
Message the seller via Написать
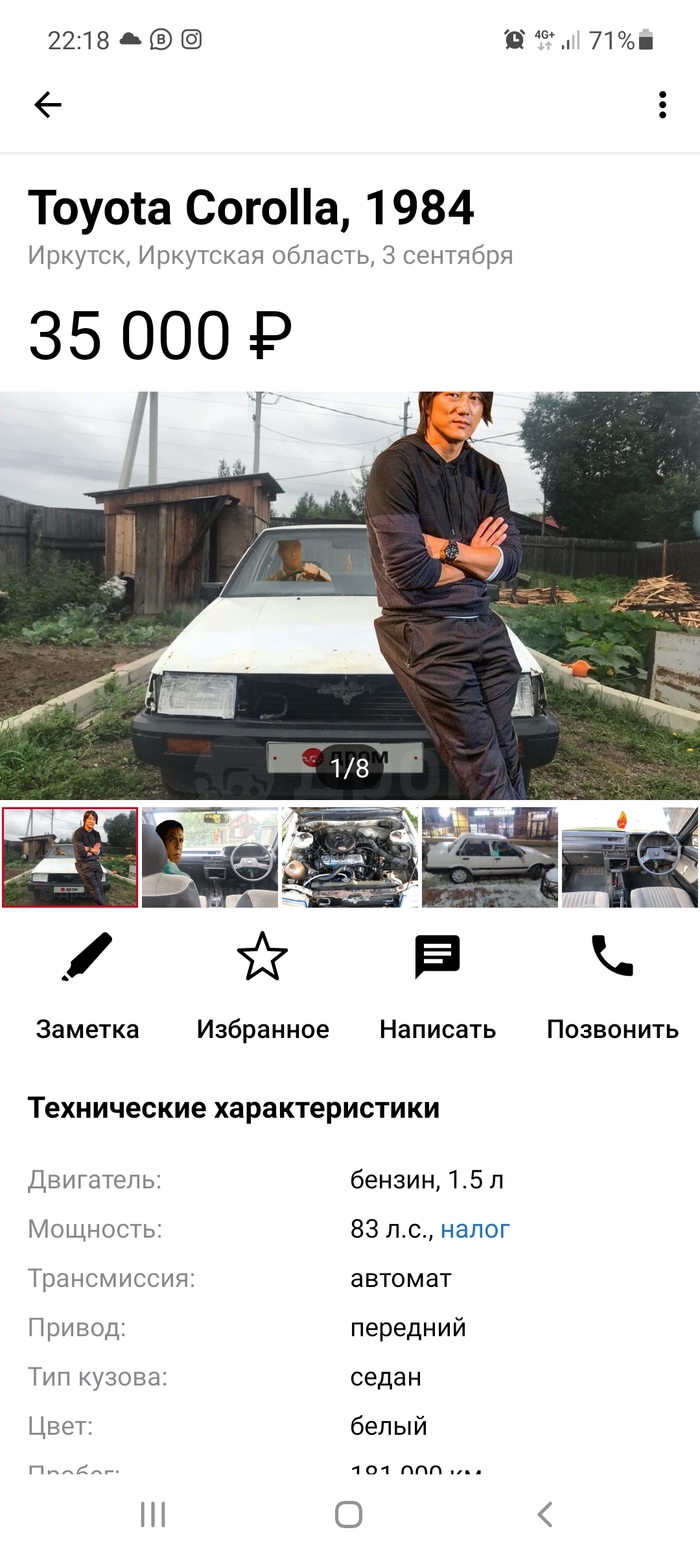tap(437, 985)
